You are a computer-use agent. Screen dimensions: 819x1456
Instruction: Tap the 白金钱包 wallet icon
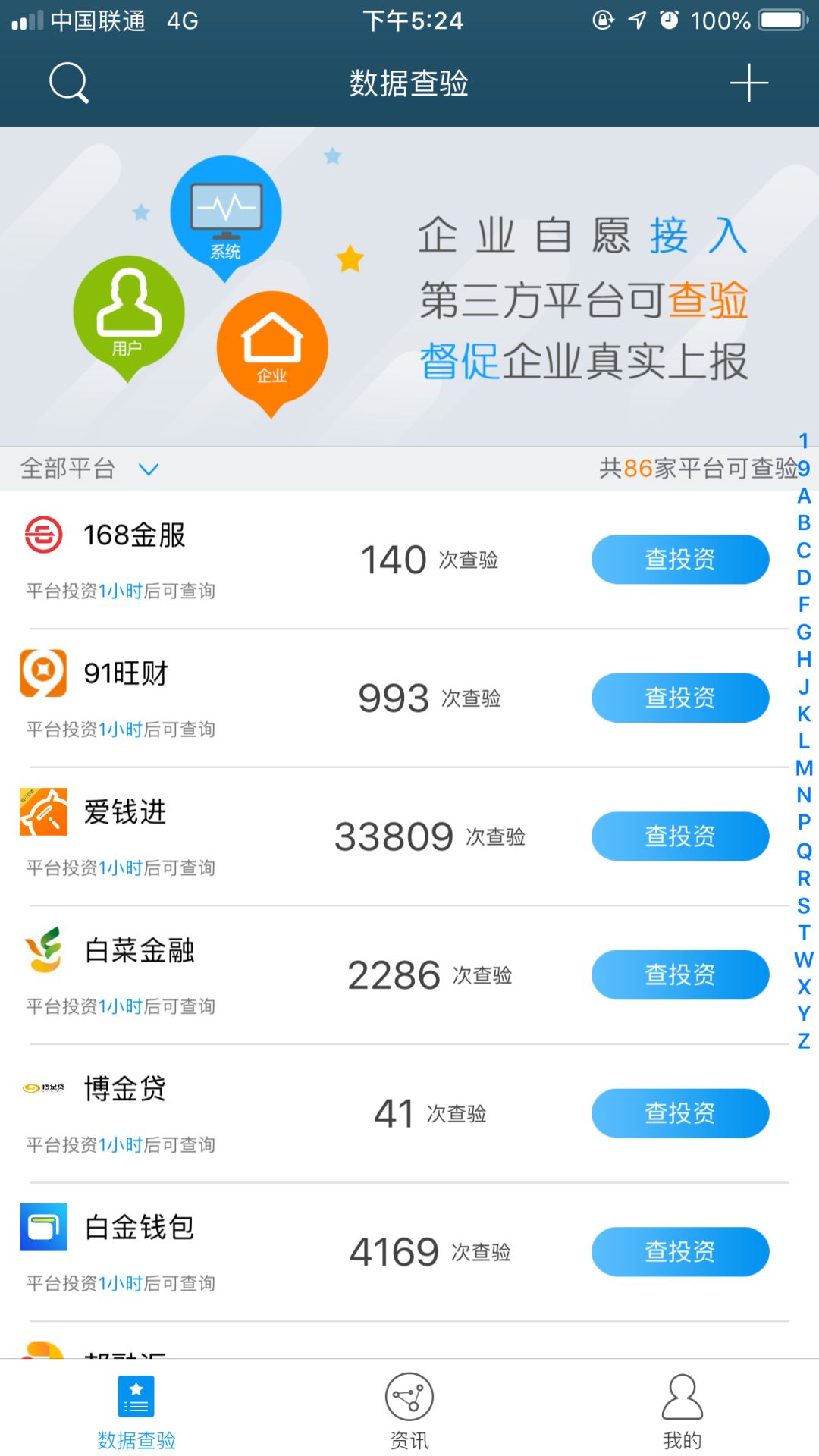(43, 1226)
